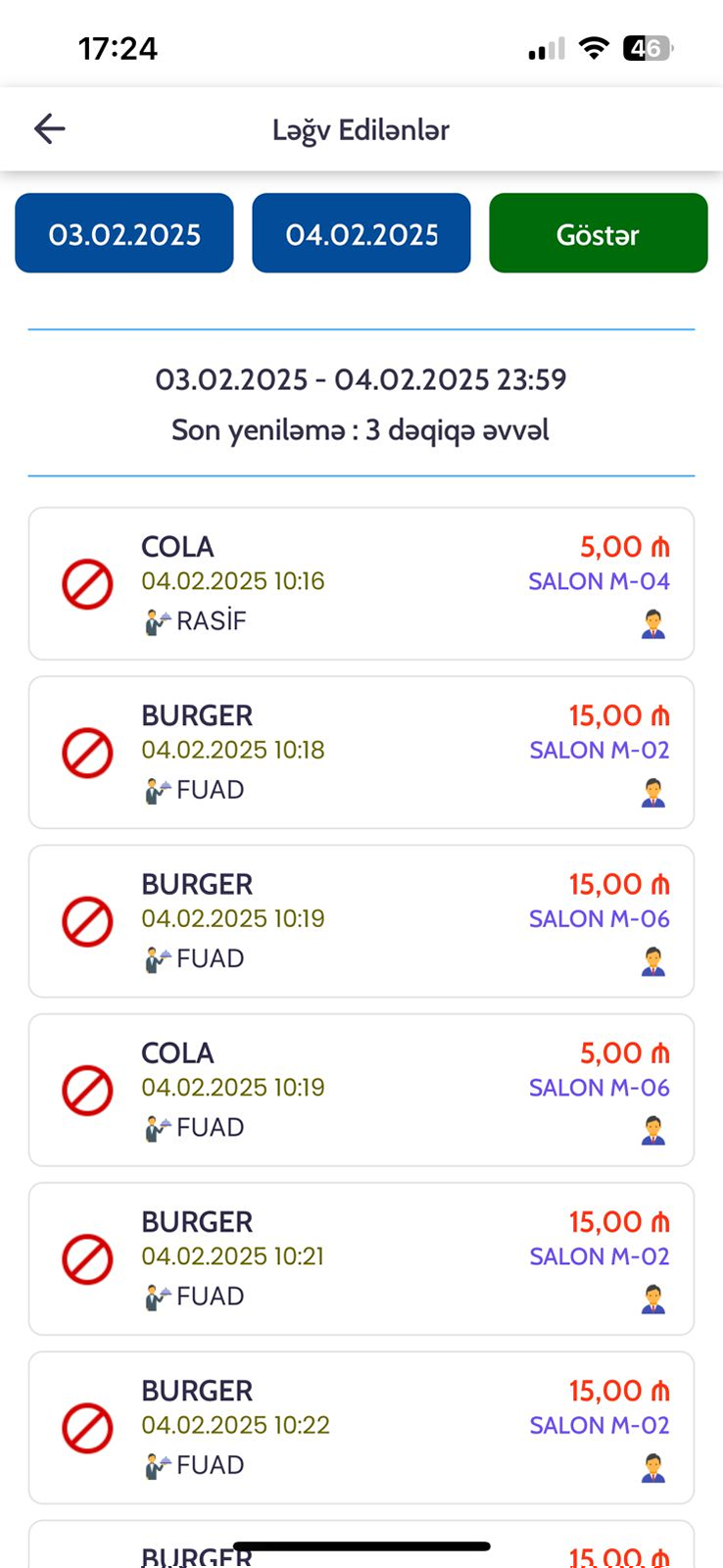Image resolution: width=723 pixels, height=1568 pixels.
Task: View the COLA order by FUAD
Action: pyautogui.click(x=361, y=1090)
